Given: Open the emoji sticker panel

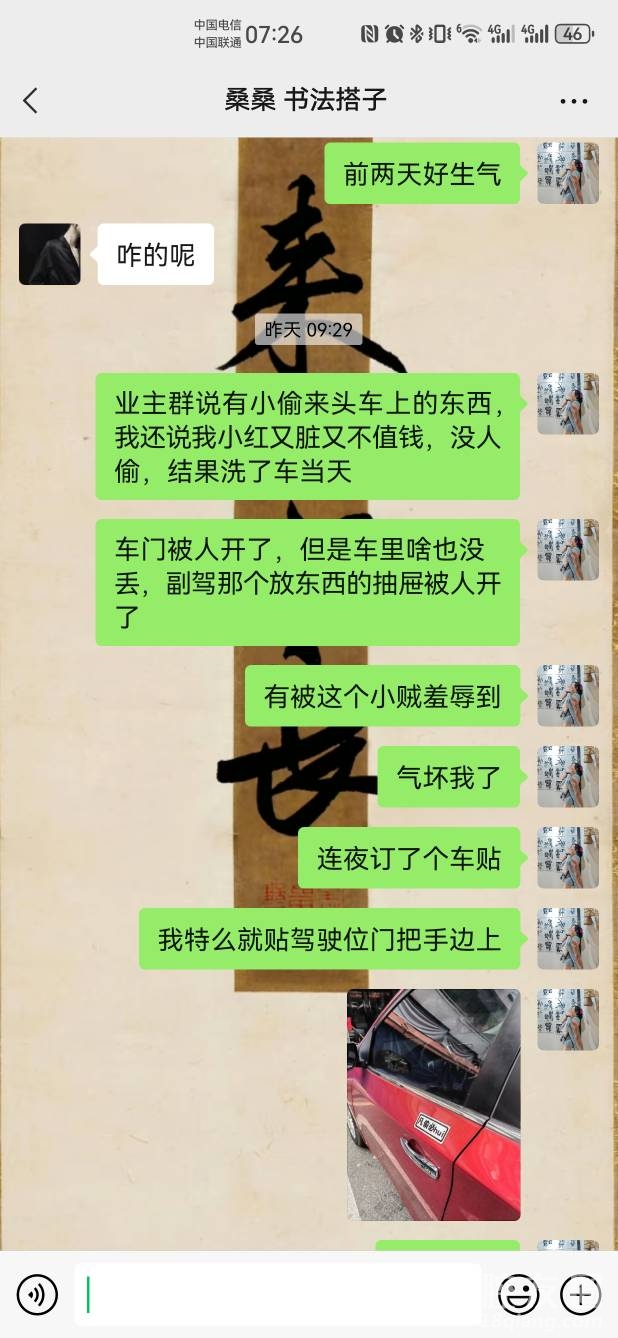Looking at the screenshot, I should [518, 1295].
